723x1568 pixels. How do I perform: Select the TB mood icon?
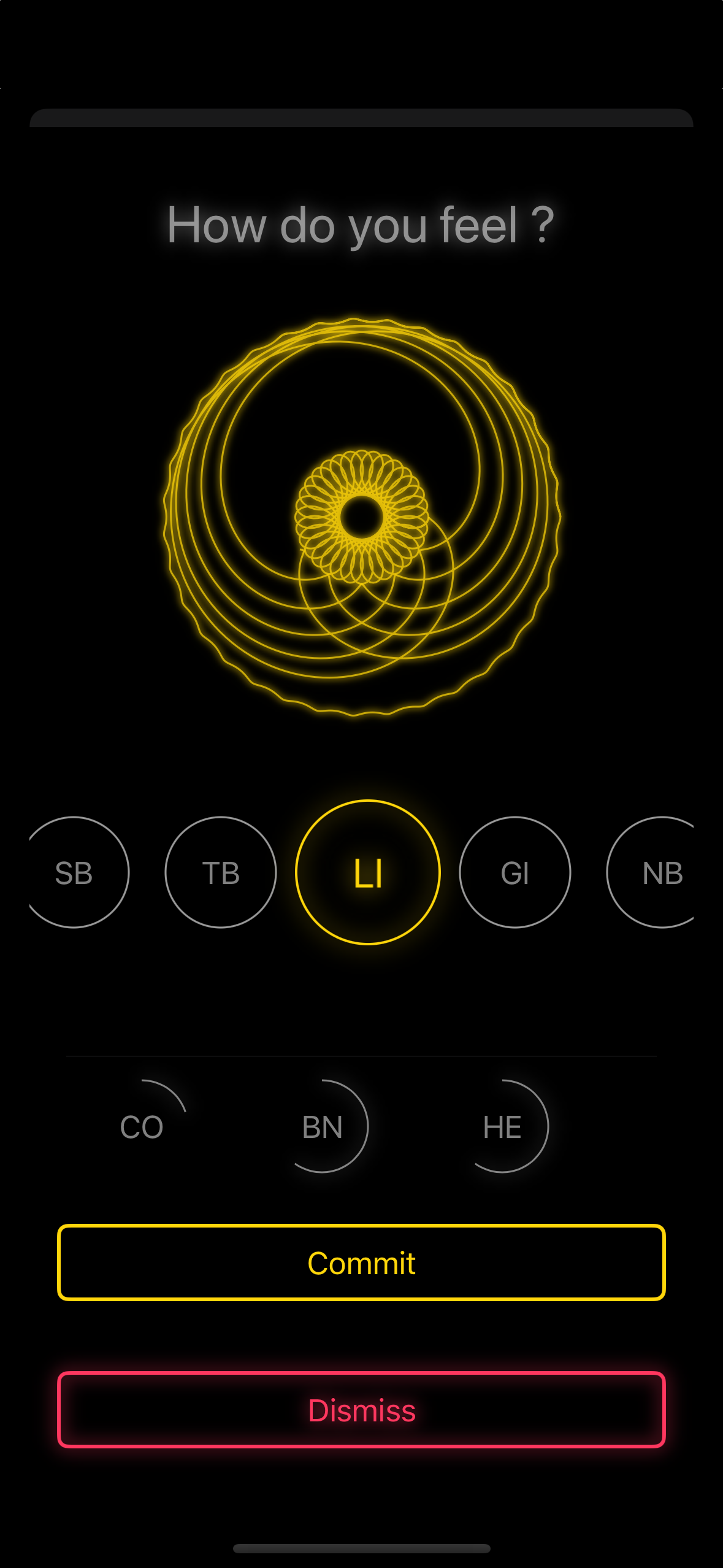tap(221, 872)
